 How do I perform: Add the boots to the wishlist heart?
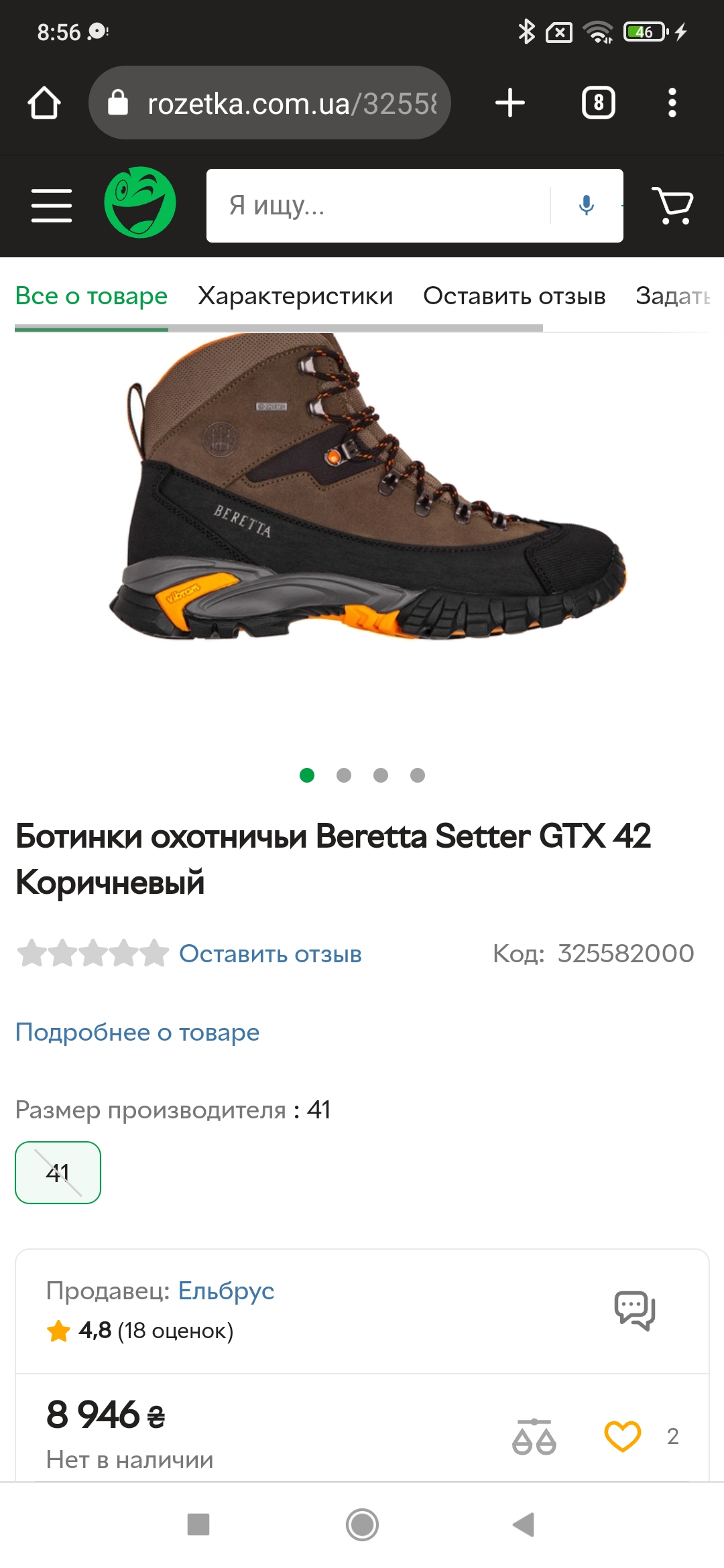(623, 1436)
